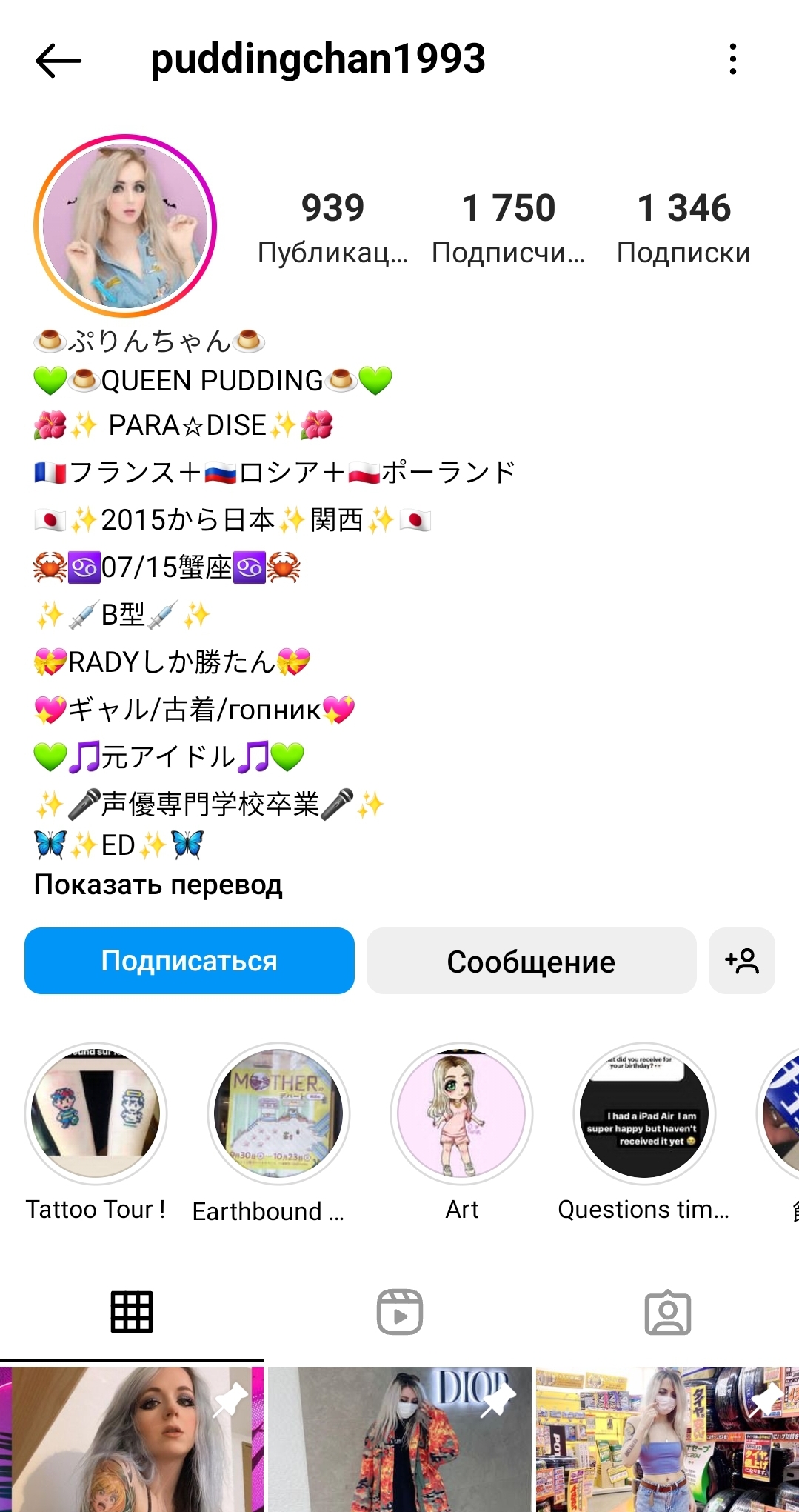Open the Earthbound highlight
Screen dimensions: 799x1512
tap(278, 1113)
